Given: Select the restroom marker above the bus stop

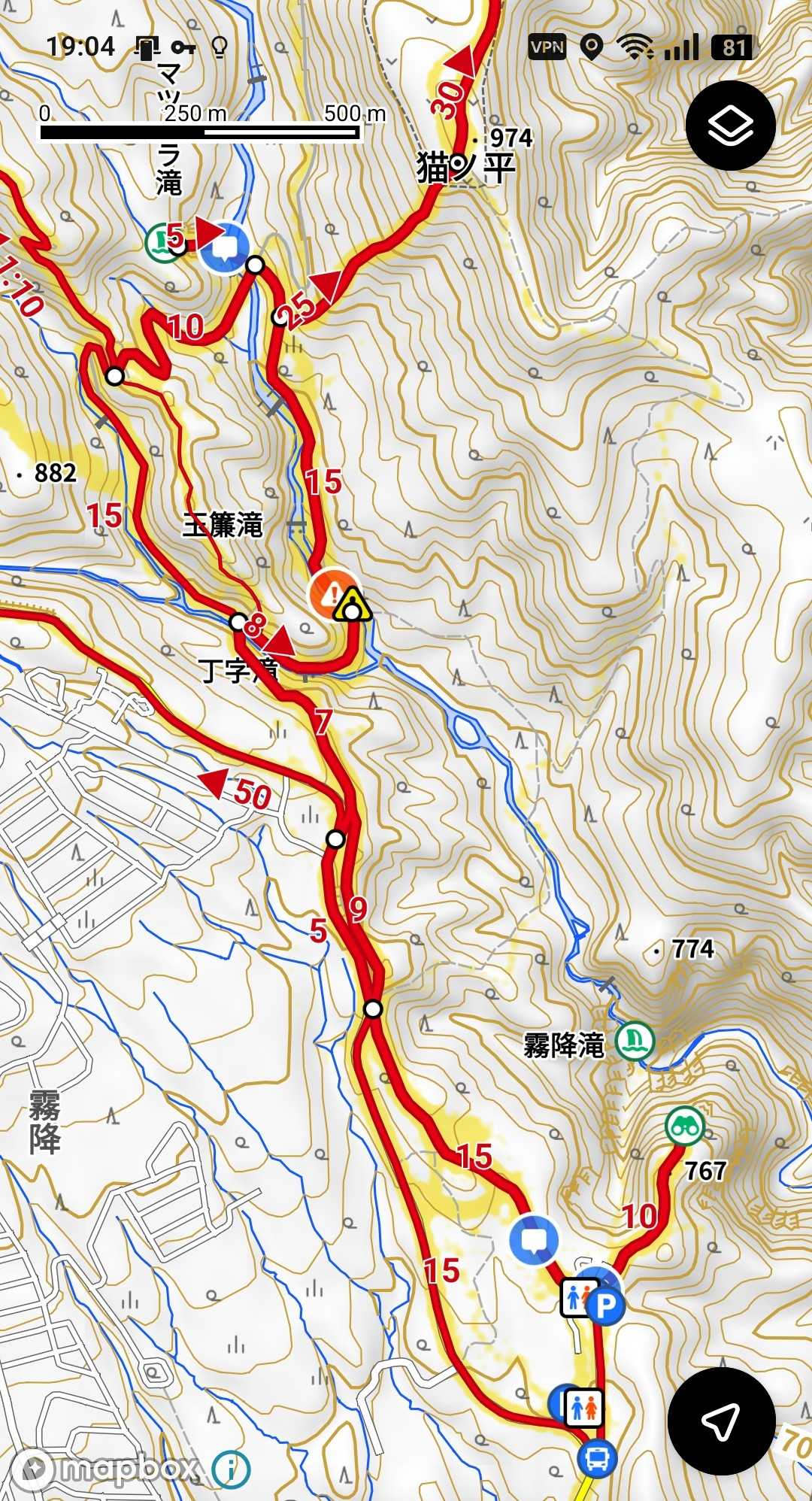Looking at the screenshot, I should (583, 1407).
